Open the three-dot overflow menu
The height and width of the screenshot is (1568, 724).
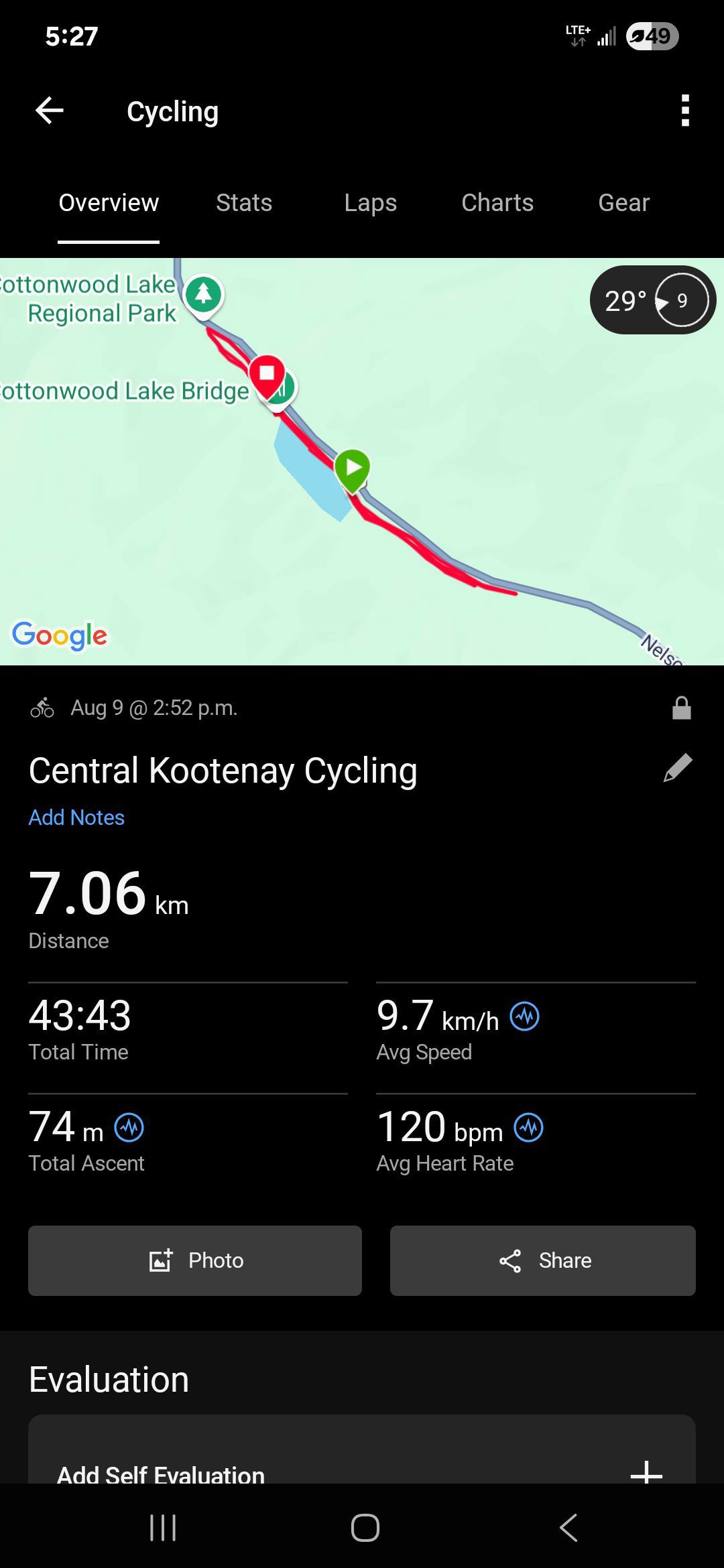[684, 111]
